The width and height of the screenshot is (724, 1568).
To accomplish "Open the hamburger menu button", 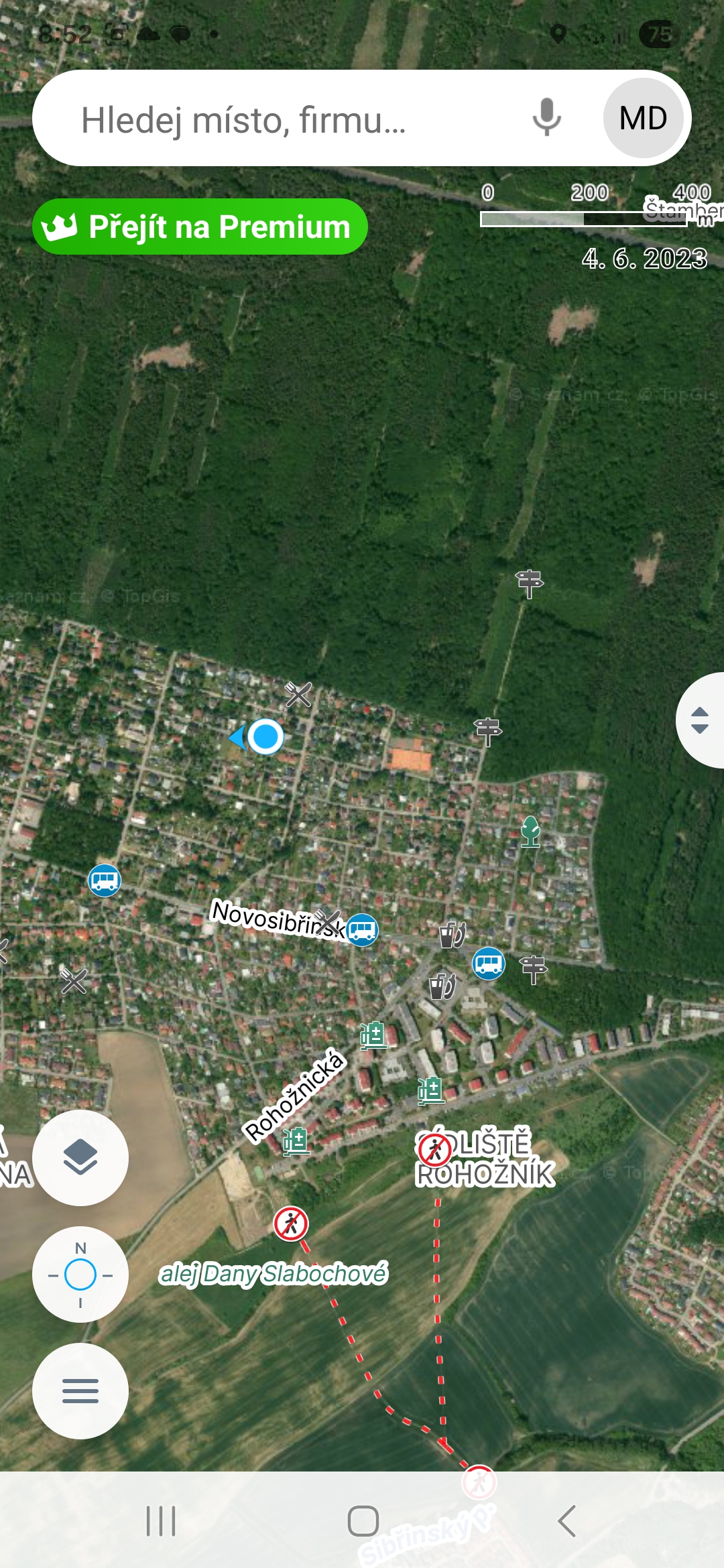I will (80, 1391).
